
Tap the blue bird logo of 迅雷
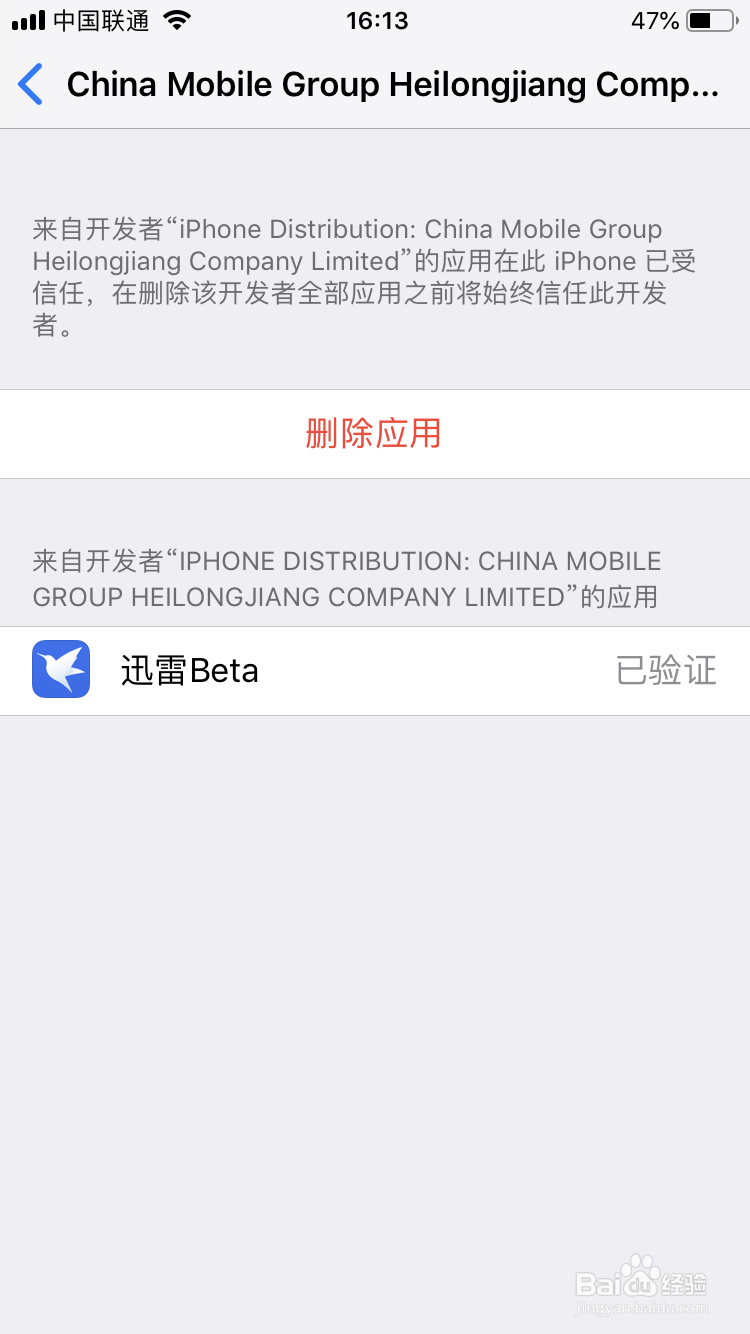coord(60,668)
